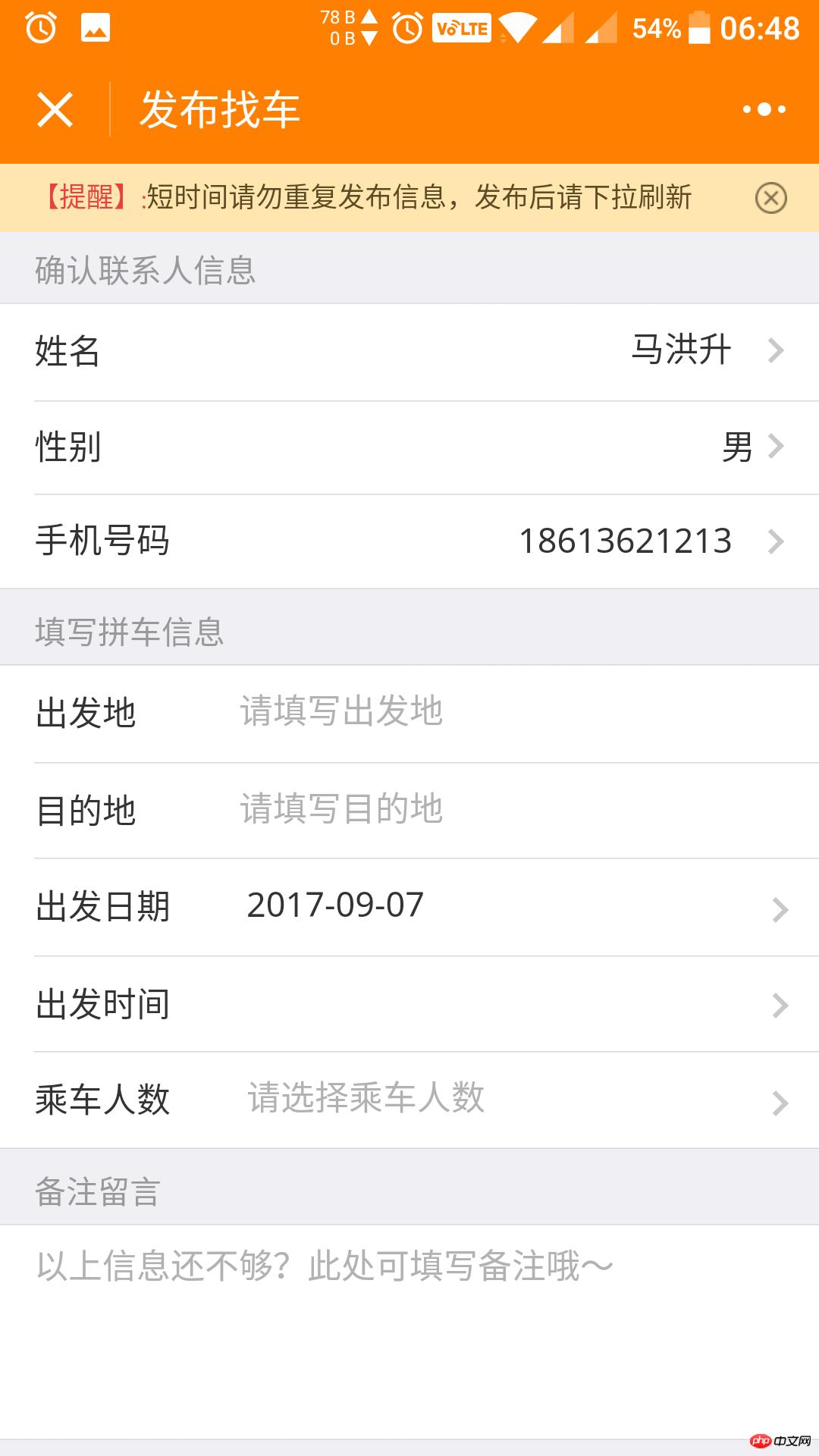Focus the 备注留言 remarks text area
The height and width of the screenshot is (1456, 819).
coord(409,1331)
